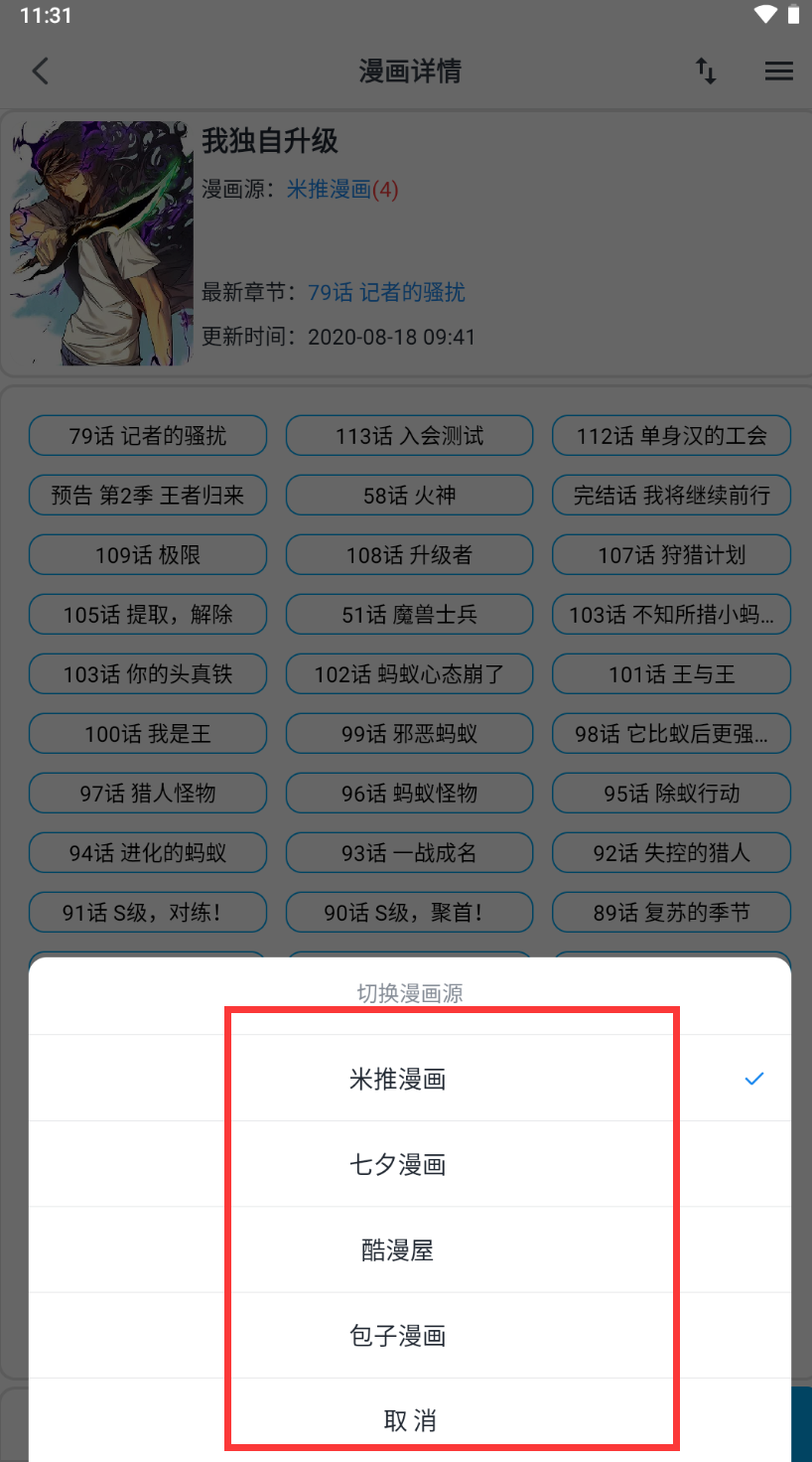Open the hamburger menu
Image resolution: width=812 pixels, height=1462 pixels.
pos(778,72)
